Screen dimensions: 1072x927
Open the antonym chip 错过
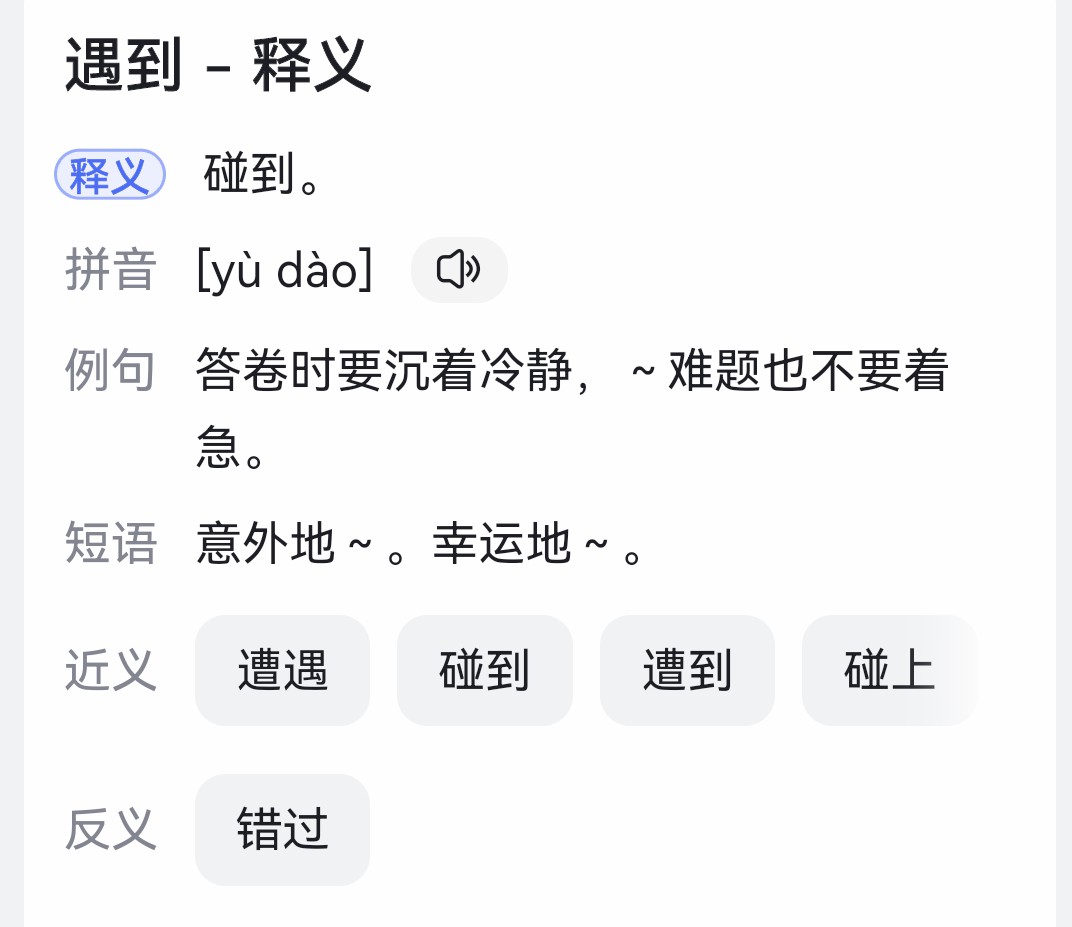click(x=282, y=829)
